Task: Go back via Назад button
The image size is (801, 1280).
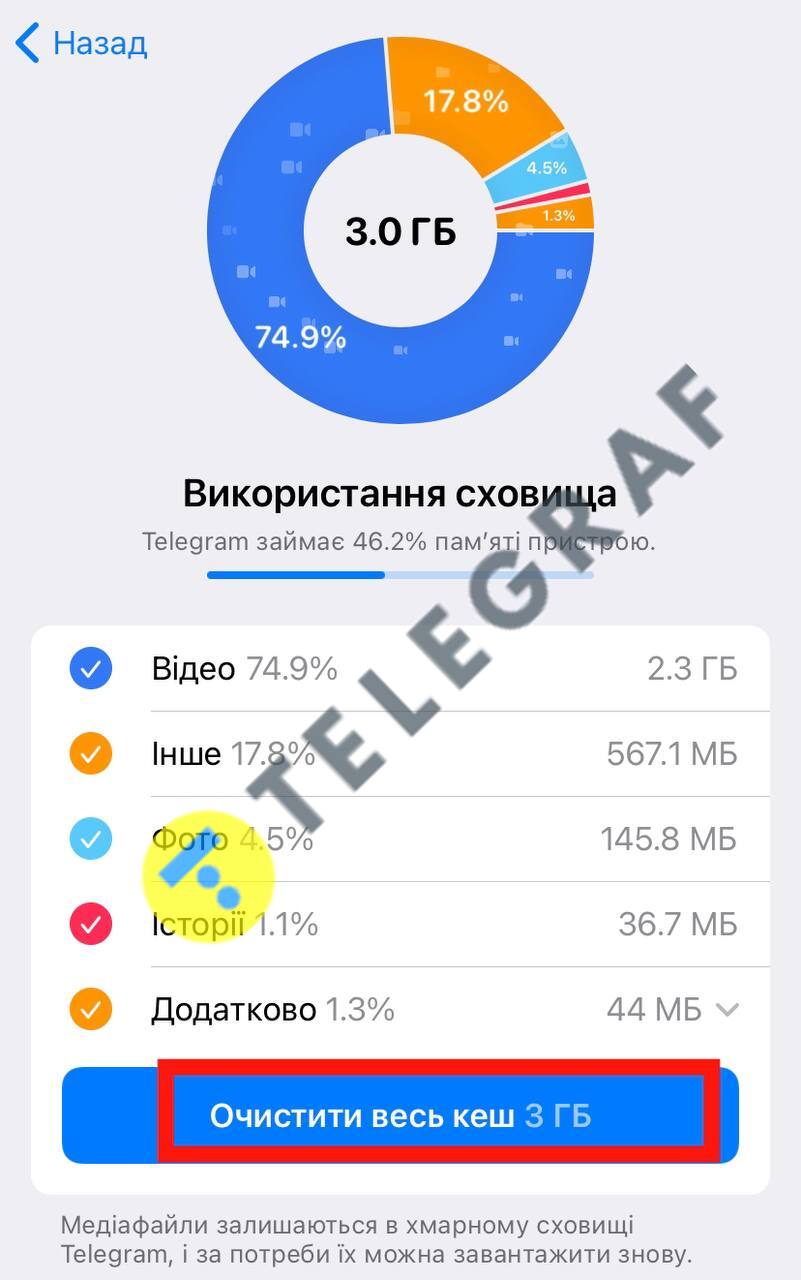Action: click(82, 44)
